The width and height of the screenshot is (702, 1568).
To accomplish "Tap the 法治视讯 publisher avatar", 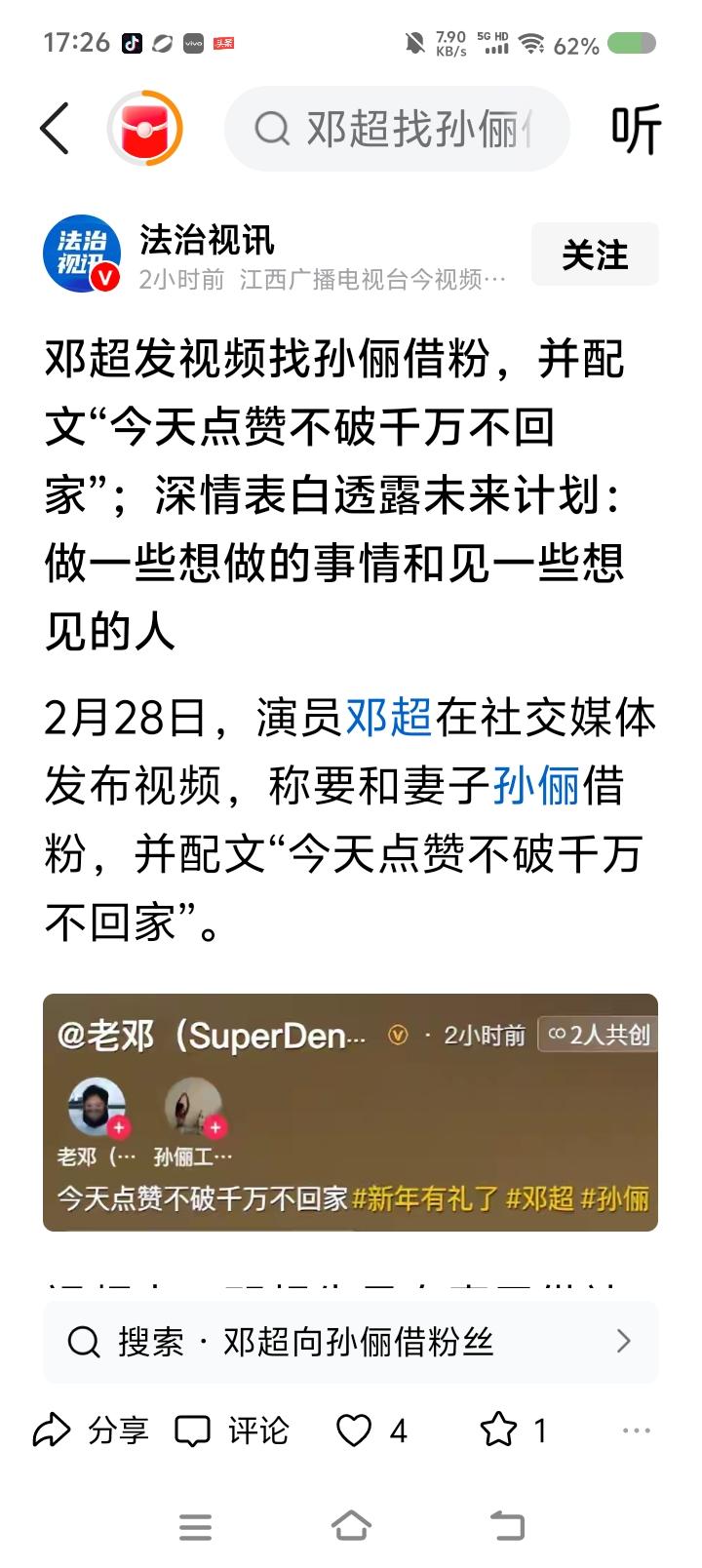I will 81,255.
